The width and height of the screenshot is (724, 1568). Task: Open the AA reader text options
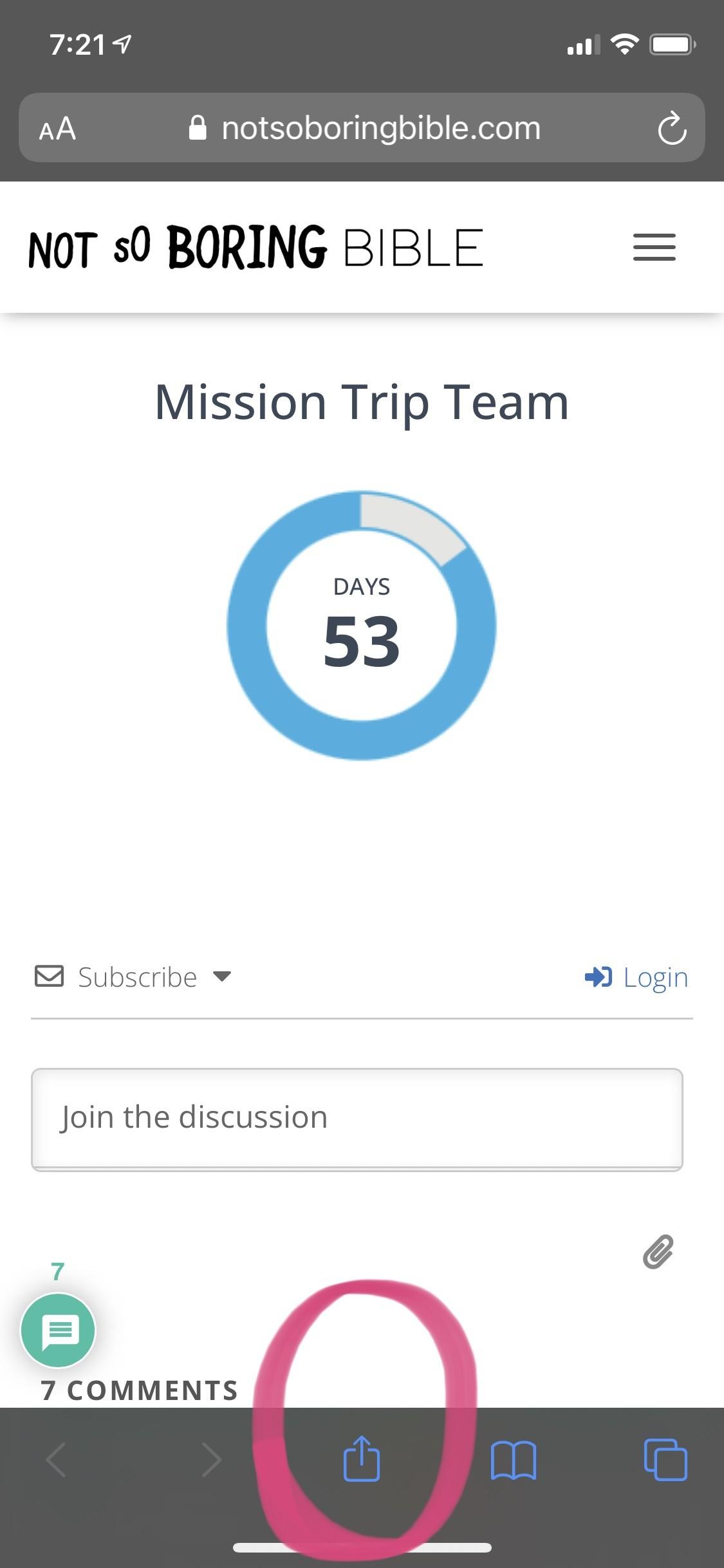click(x=58, y=129)
